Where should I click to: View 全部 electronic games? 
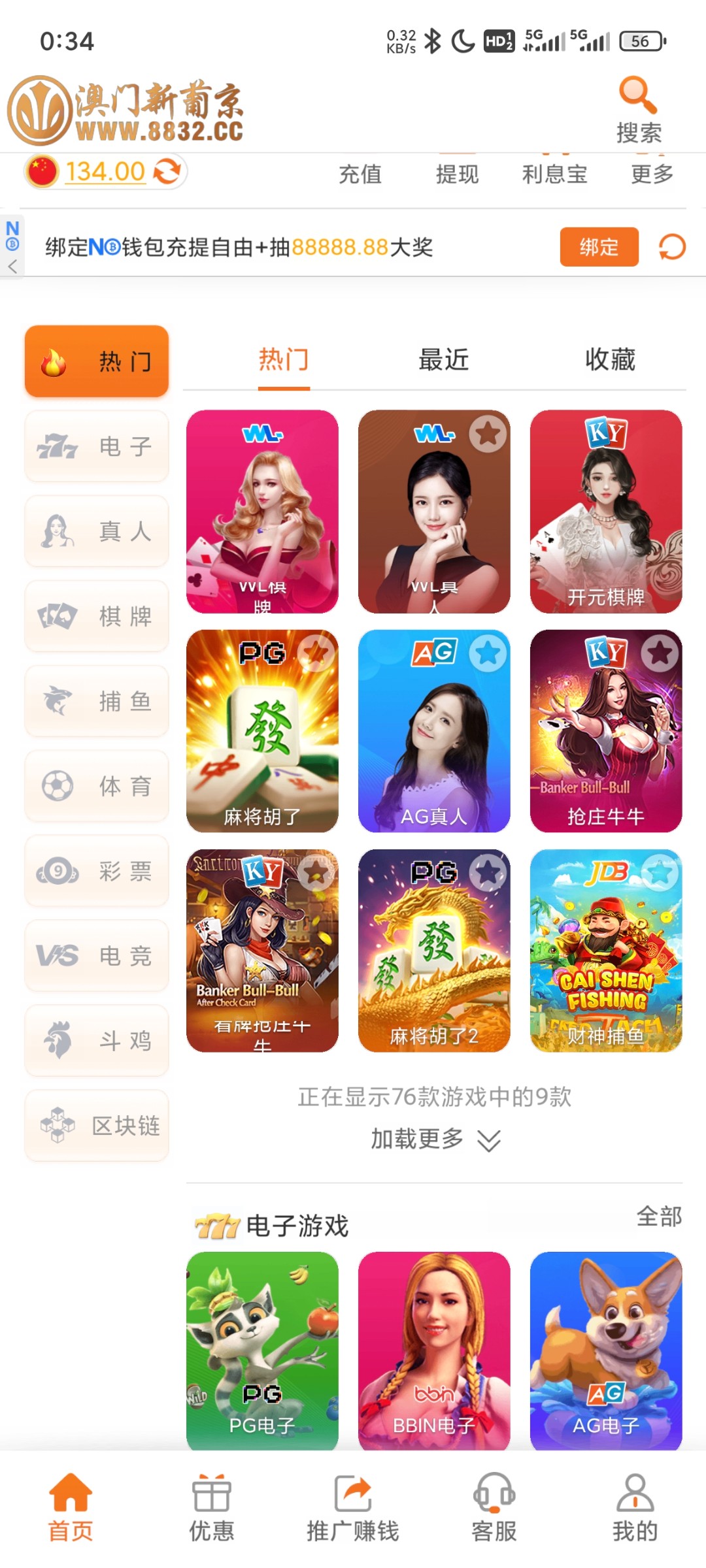point(659,1217)
